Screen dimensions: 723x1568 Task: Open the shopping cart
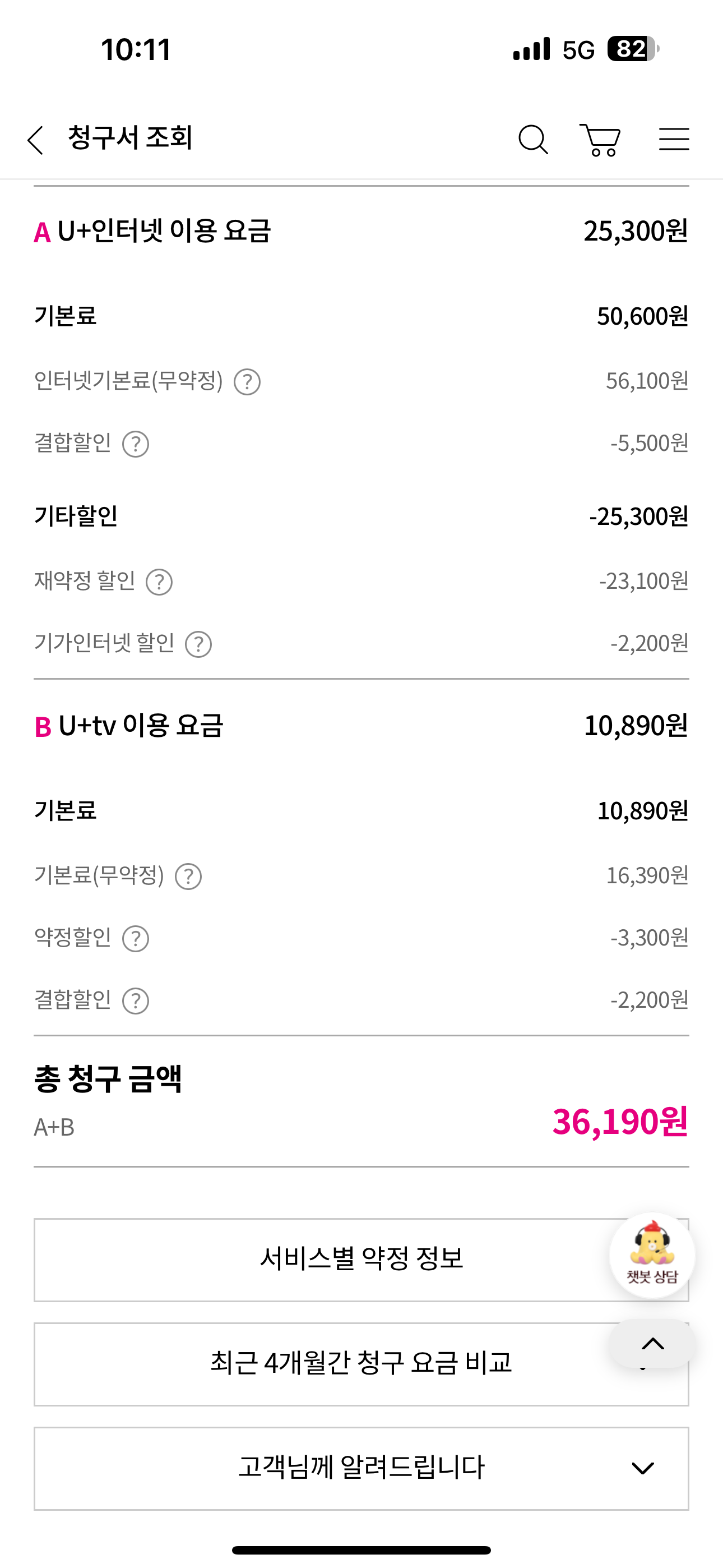pos(600,140)
